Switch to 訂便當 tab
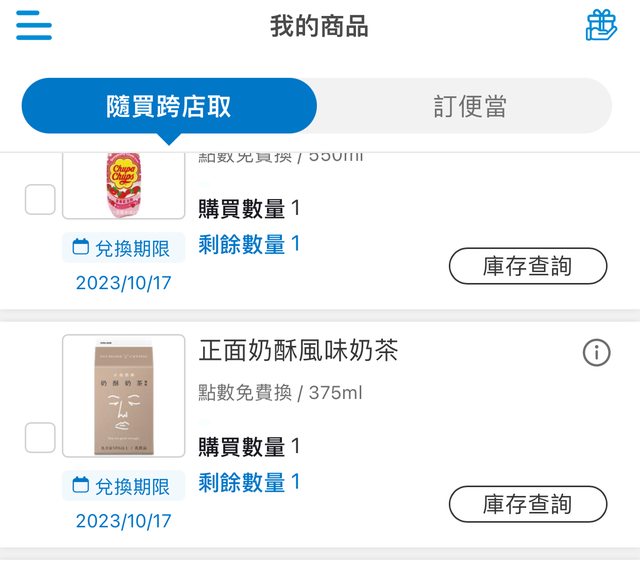 point(470,107)
